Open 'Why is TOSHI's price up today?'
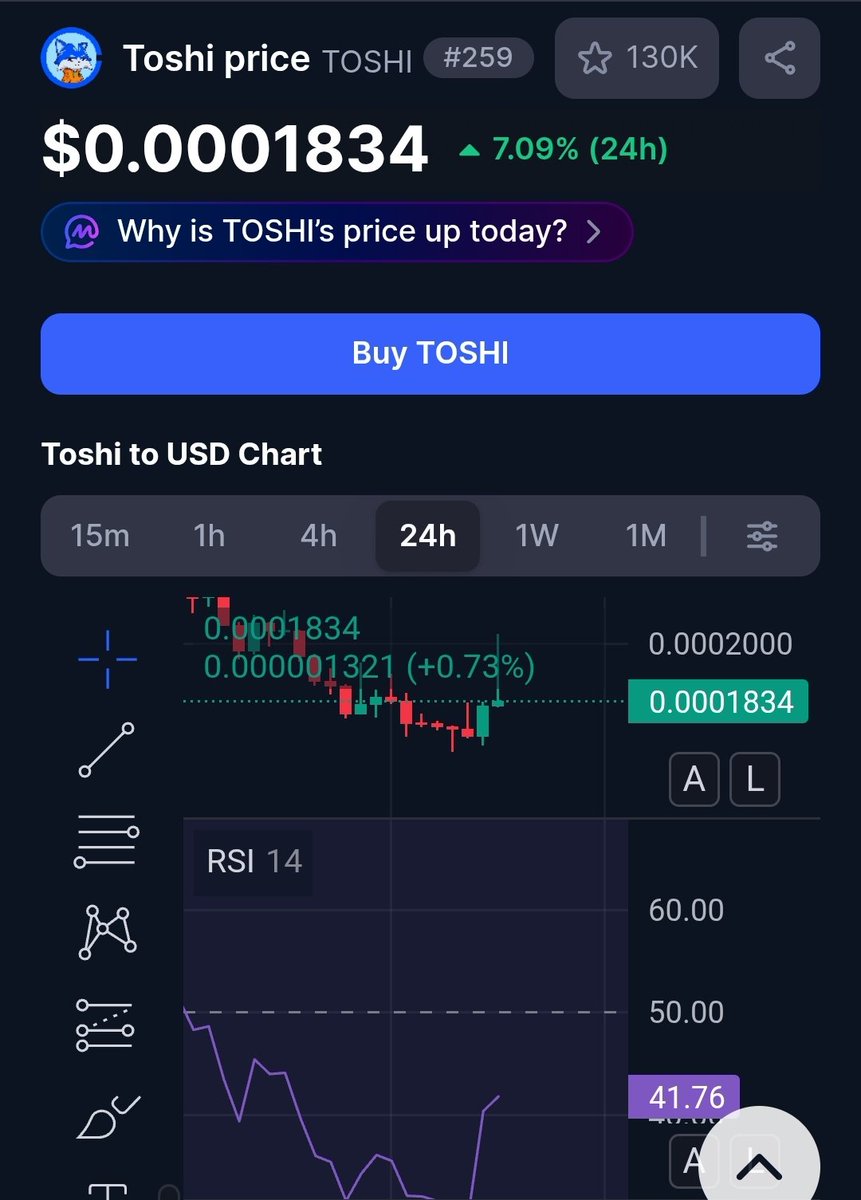 (x=336, y=232)
